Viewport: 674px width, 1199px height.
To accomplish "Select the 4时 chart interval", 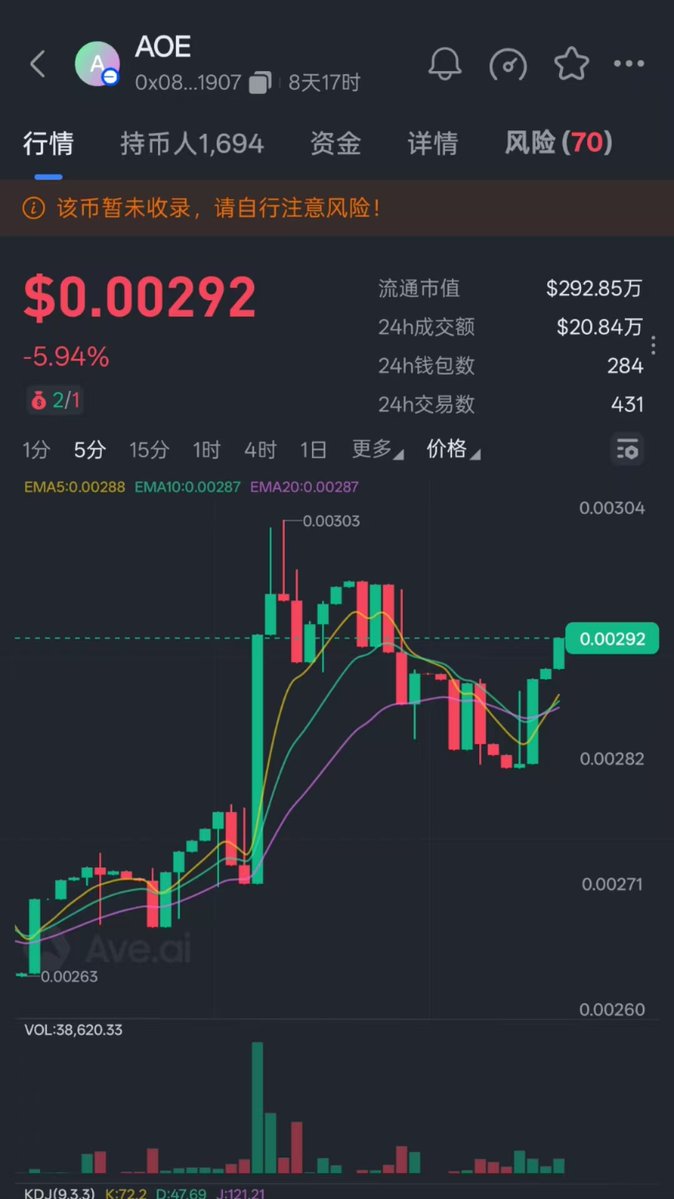I will pyautogui.click(x=260, y=450).
